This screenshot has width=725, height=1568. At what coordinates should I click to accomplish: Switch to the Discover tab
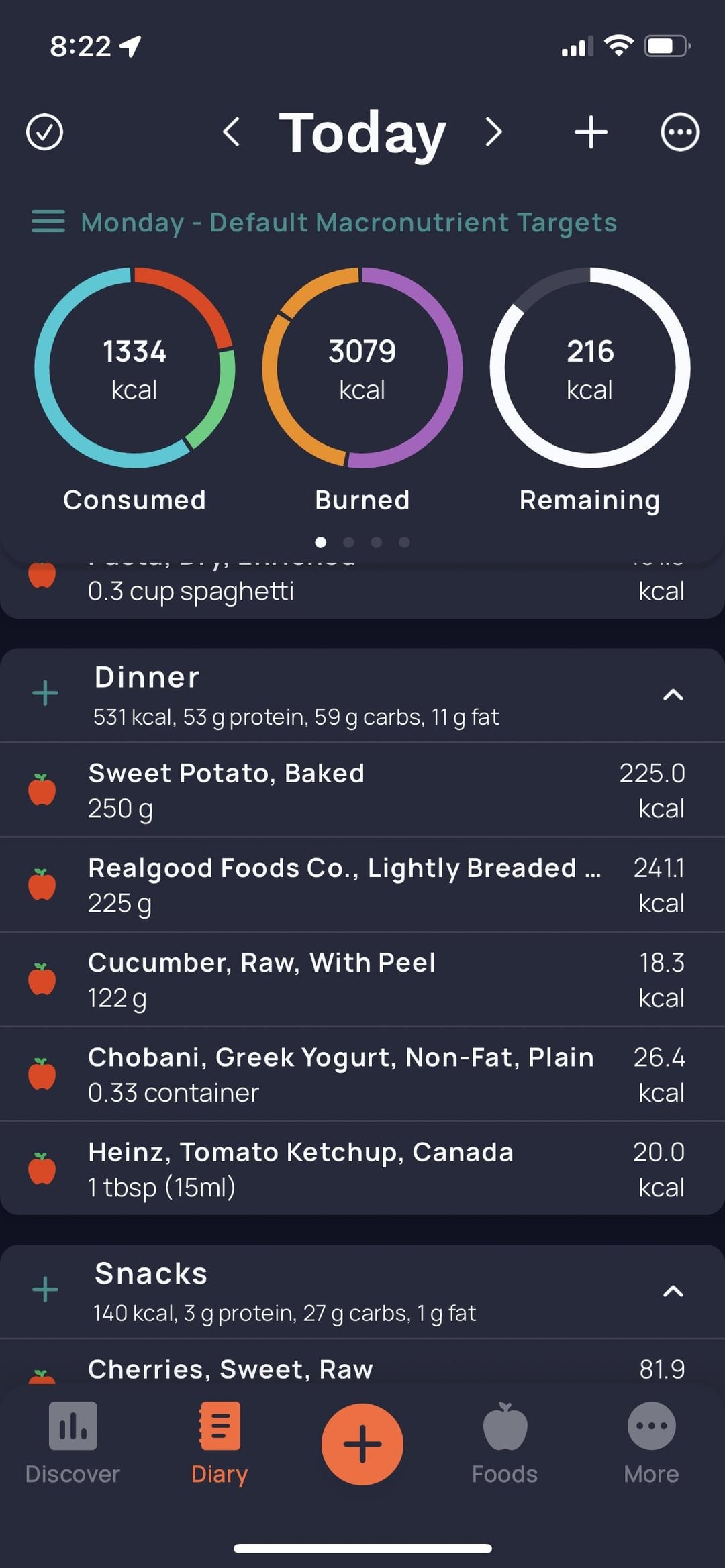pos(72,1443)
